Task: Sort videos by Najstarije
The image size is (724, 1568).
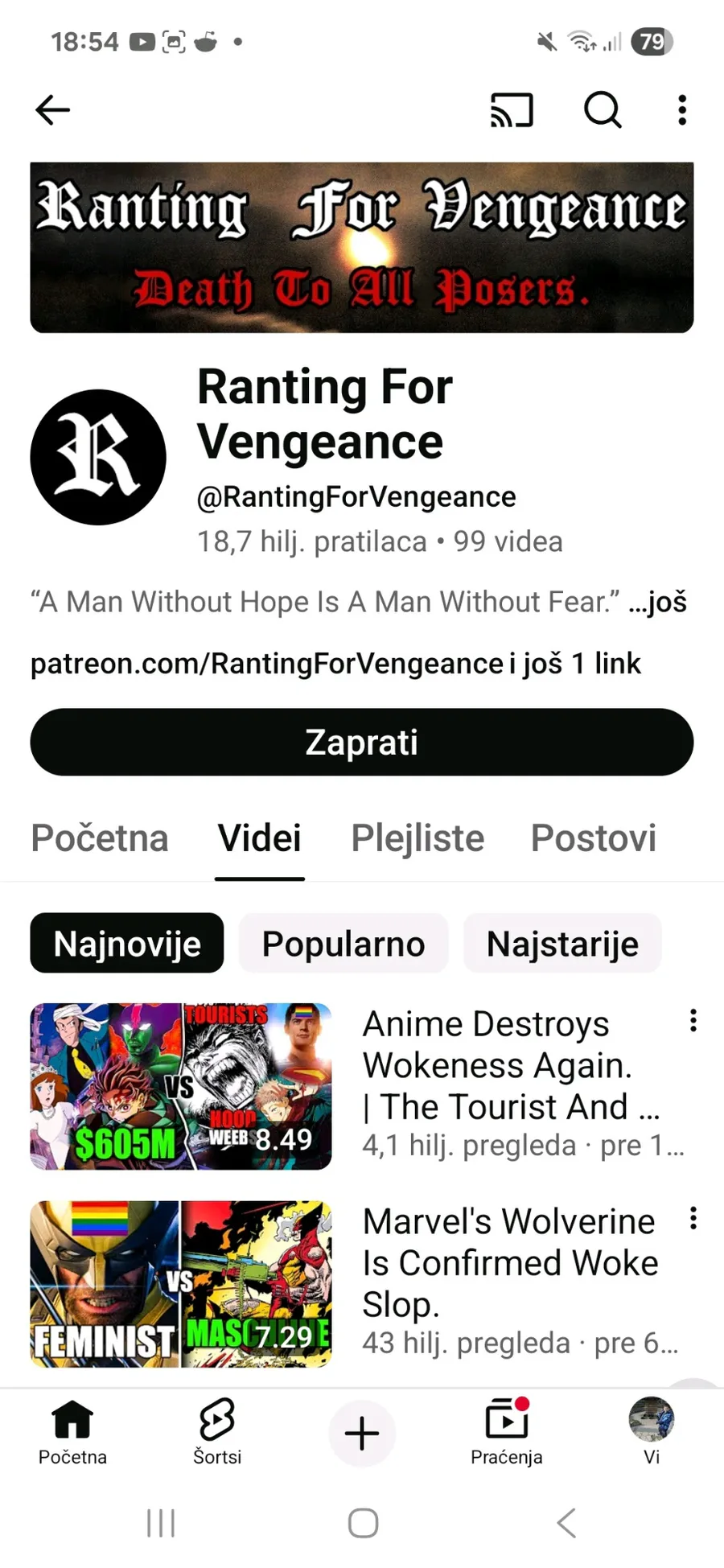Action: coord(562,944)
